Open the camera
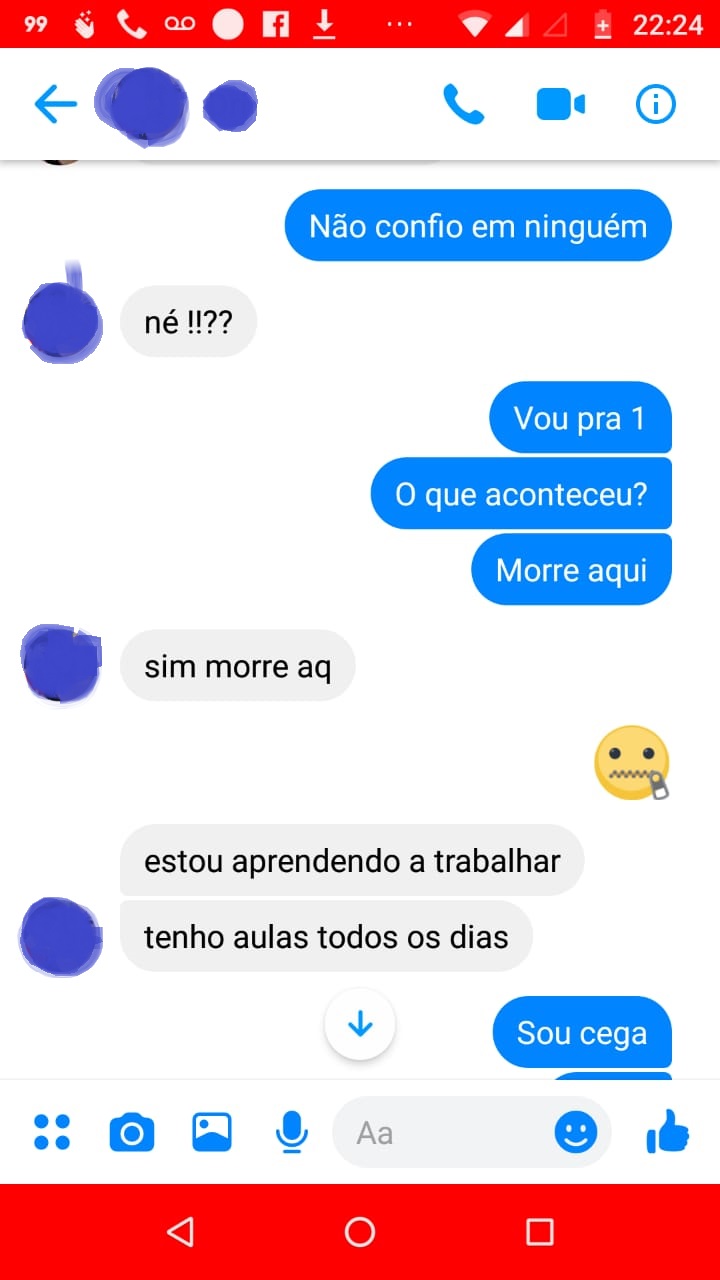 click(x=132, y=1133)
